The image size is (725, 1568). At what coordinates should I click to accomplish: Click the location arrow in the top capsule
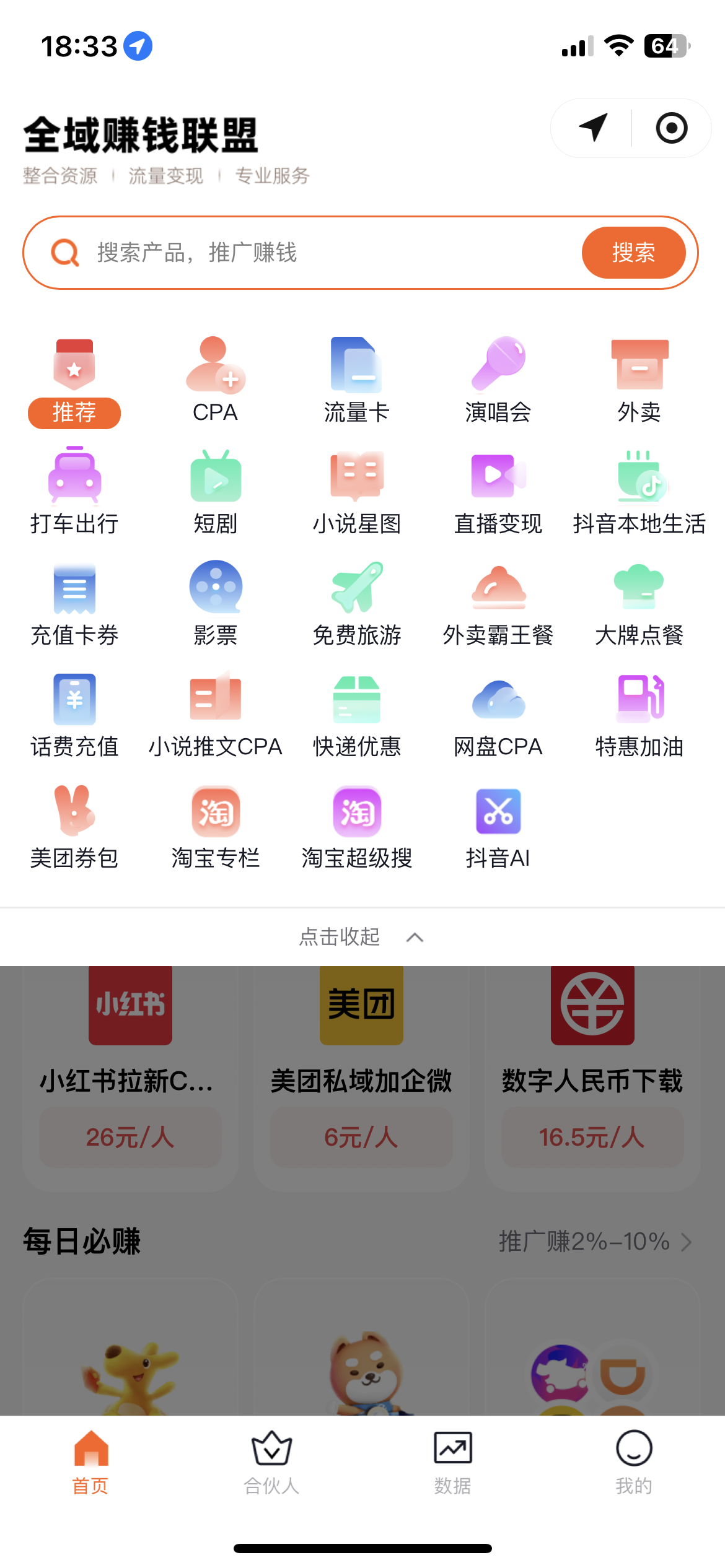[x=593, y=128]
